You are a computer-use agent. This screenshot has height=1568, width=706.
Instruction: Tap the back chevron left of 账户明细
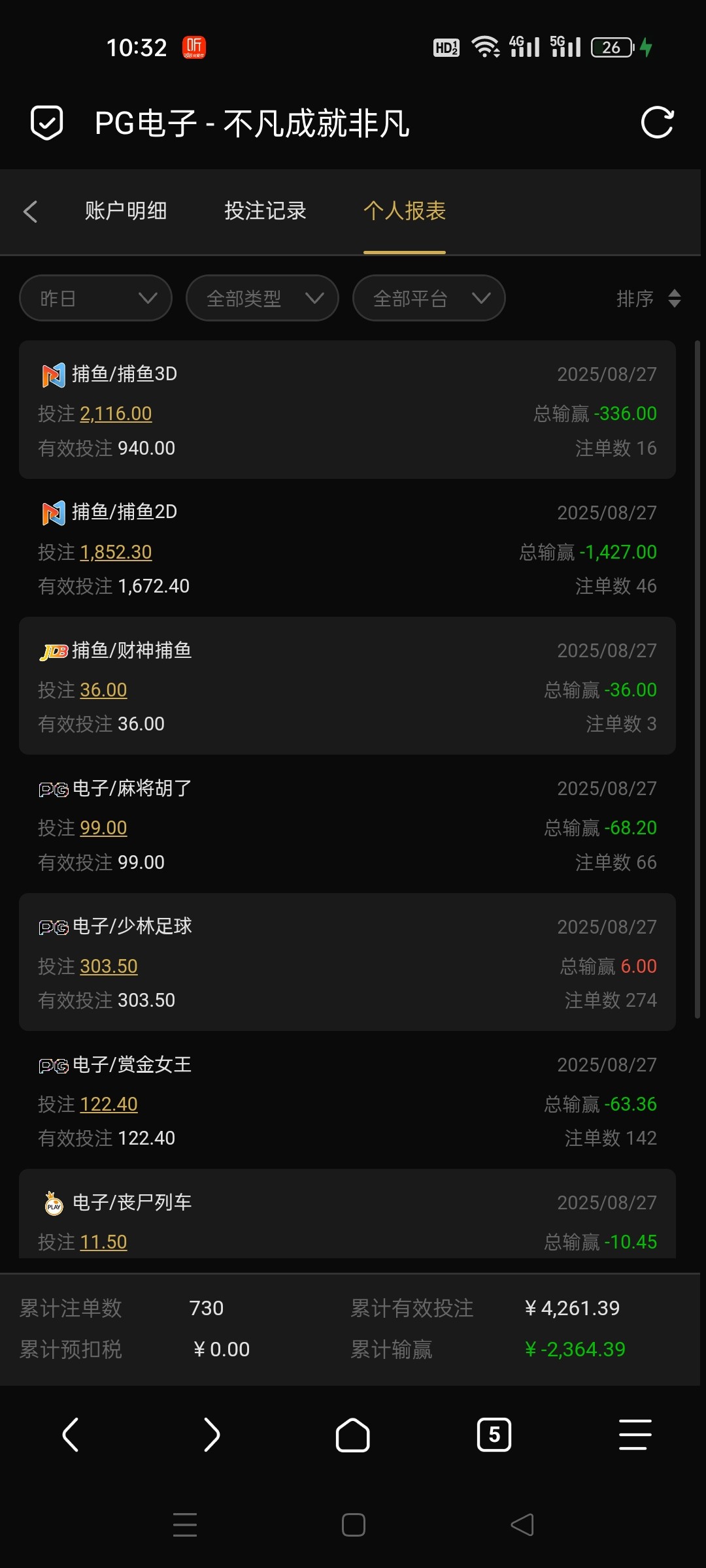(30, 212)
